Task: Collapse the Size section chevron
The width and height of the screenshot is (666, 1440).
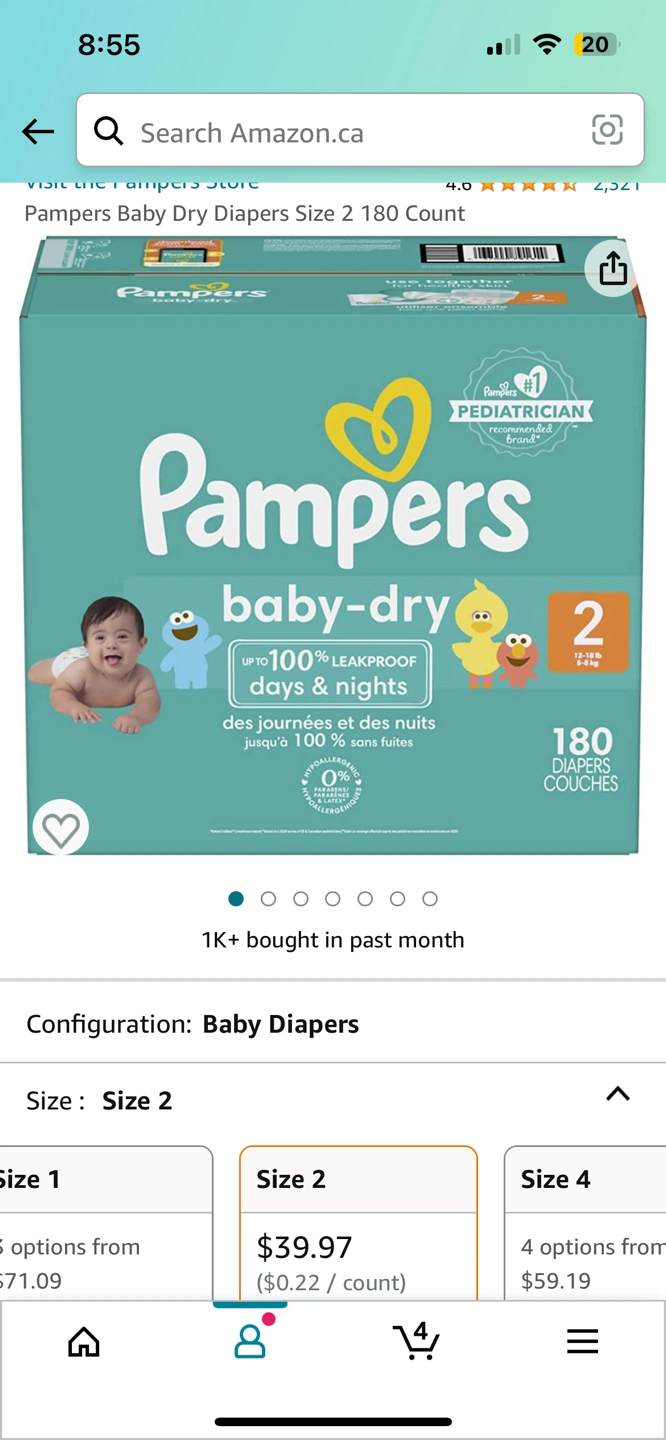Action: click(618, 1094)
